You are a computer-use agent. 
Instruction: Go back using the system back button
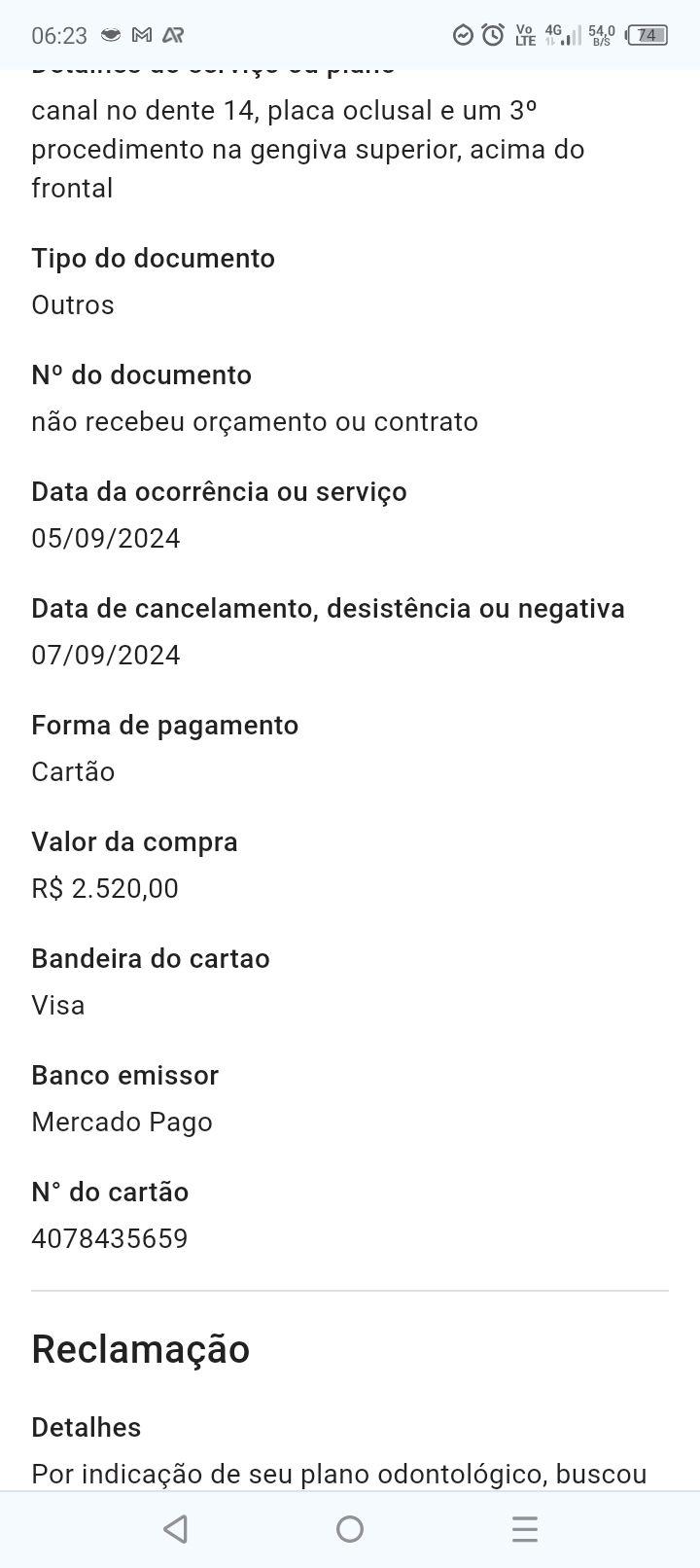tap(176, 1529)
